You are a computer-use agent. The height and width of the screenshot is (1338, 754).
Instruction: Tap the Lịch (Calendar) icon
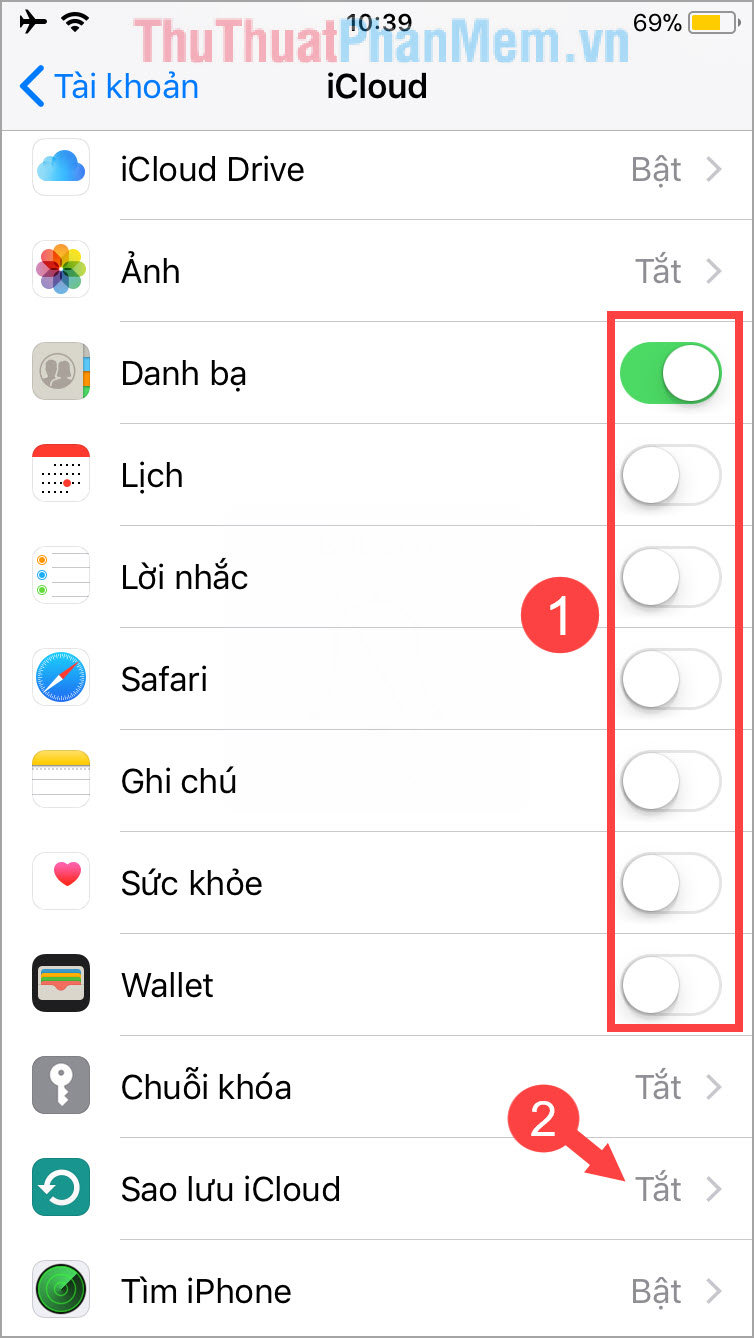[x=62, y=474]
